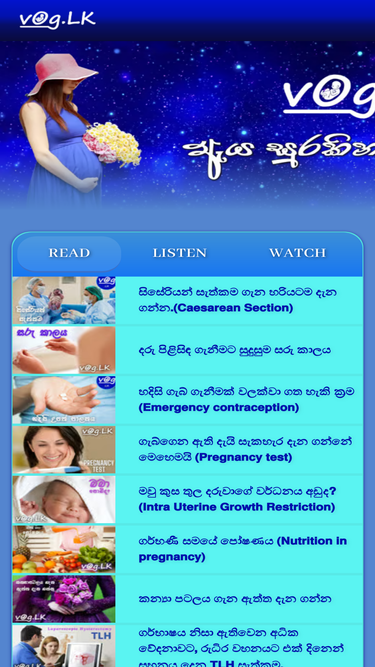375x667 pixels.
Task: Switch to the WATCH tab
Action: [298, 253]
